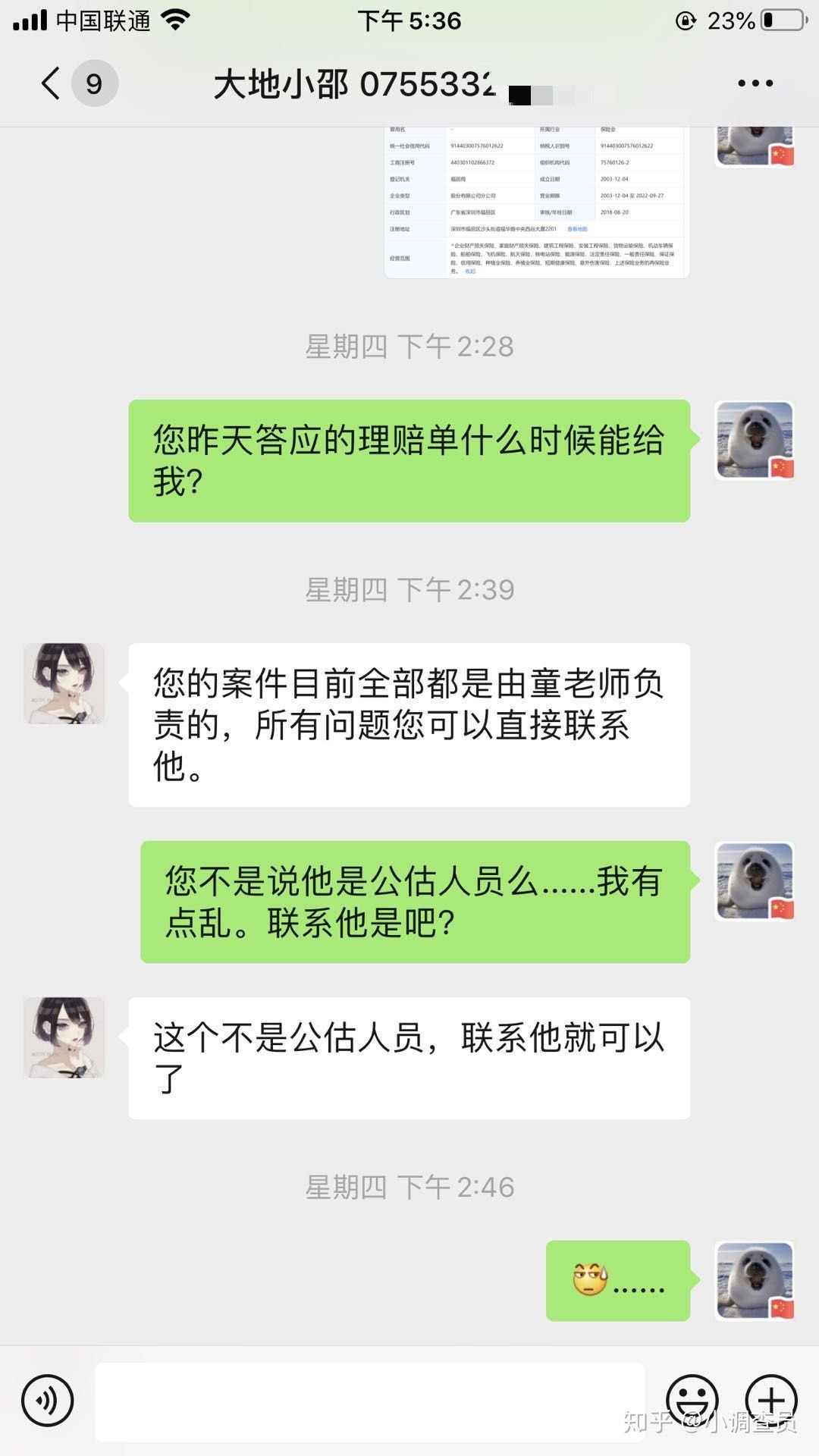The image size is (819, 1456).
Task: Open my seal avatar beside the emoji message
Action: 755,1281
